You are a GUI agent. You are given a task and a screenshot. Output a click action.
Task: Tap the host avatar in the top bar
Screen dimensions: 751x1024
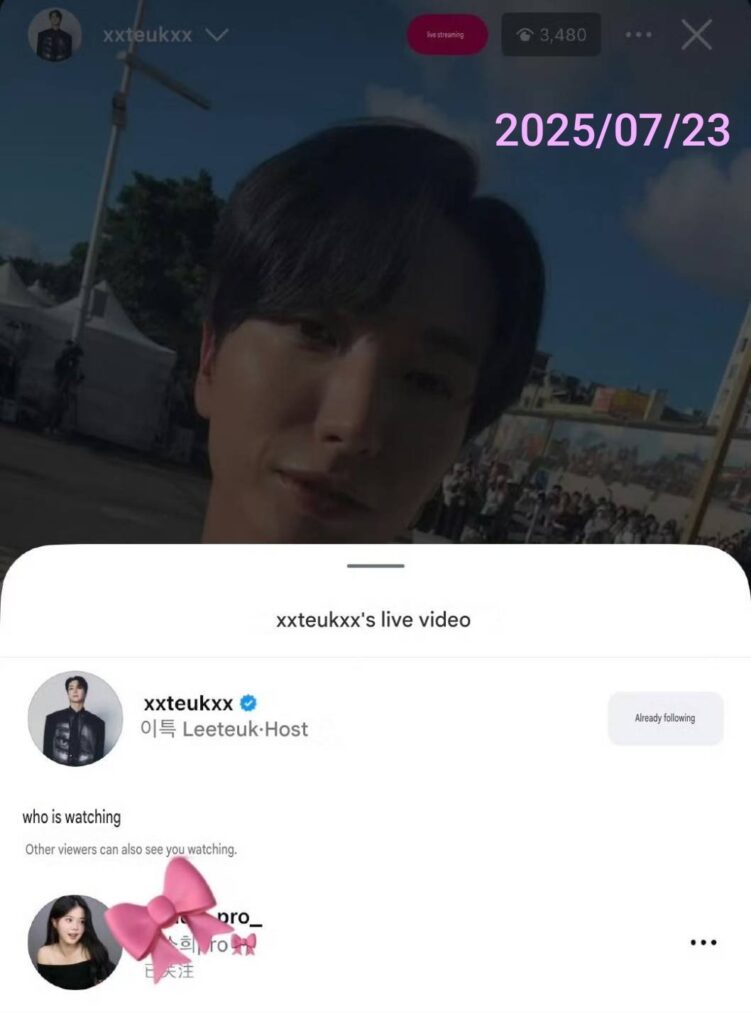[x=54, y=35]
